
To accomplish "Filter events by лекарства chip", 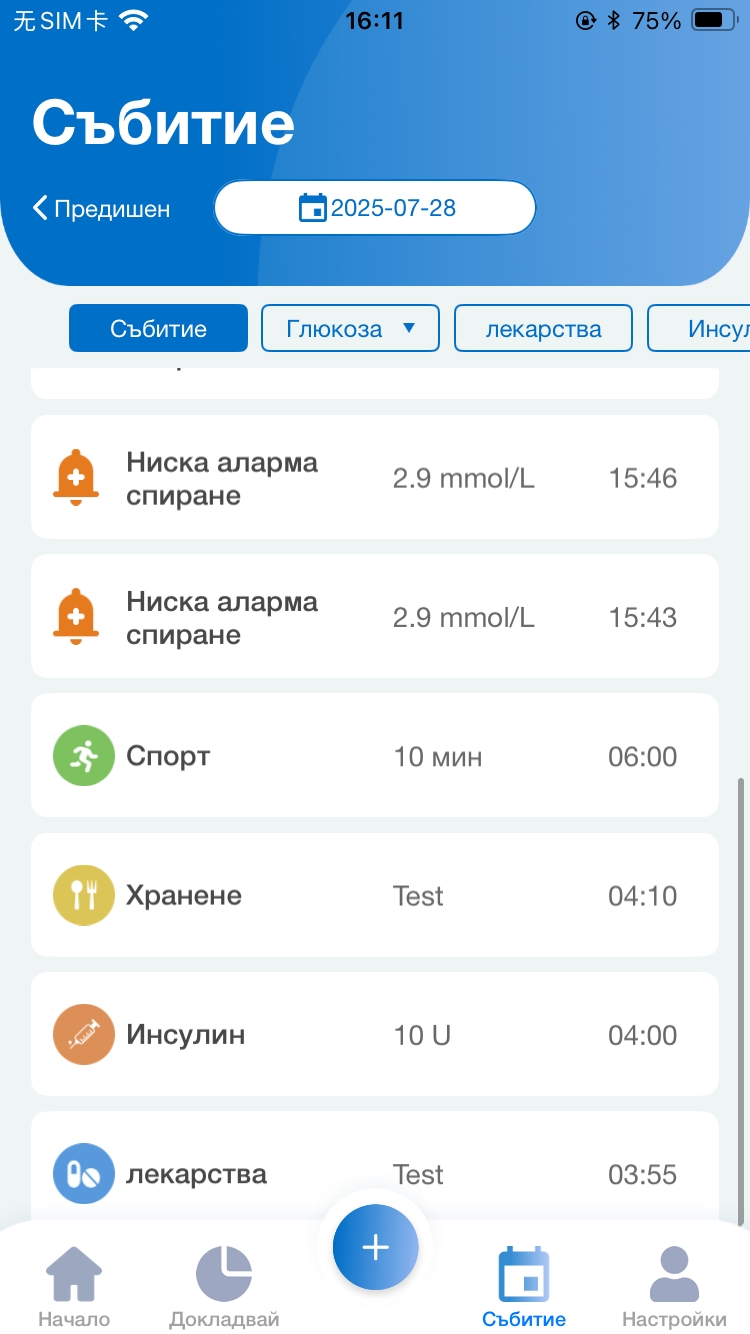I will tap(543, 328).
